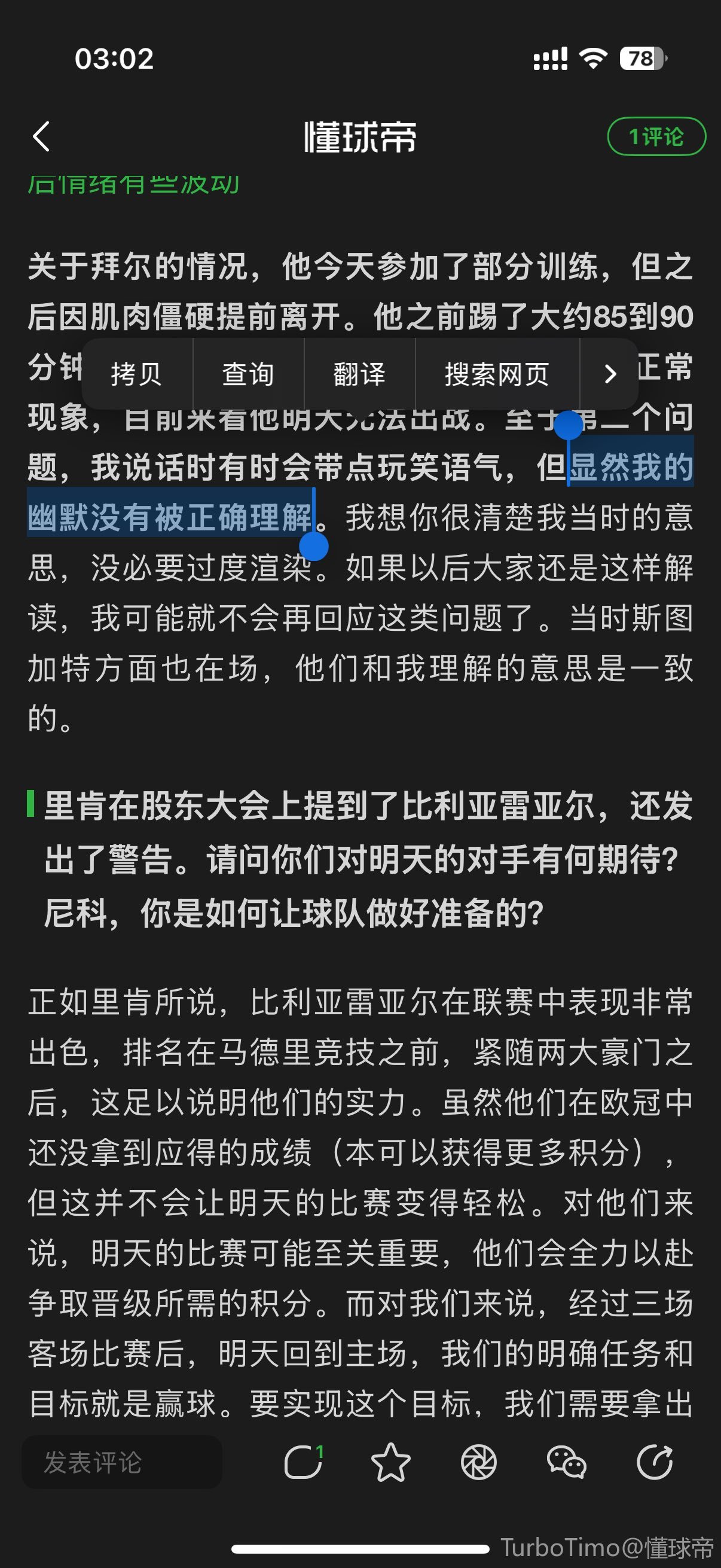Viewport: 721px width, 1568px height.
Task: Copy selected text with 拷贝
Action: 136,374
